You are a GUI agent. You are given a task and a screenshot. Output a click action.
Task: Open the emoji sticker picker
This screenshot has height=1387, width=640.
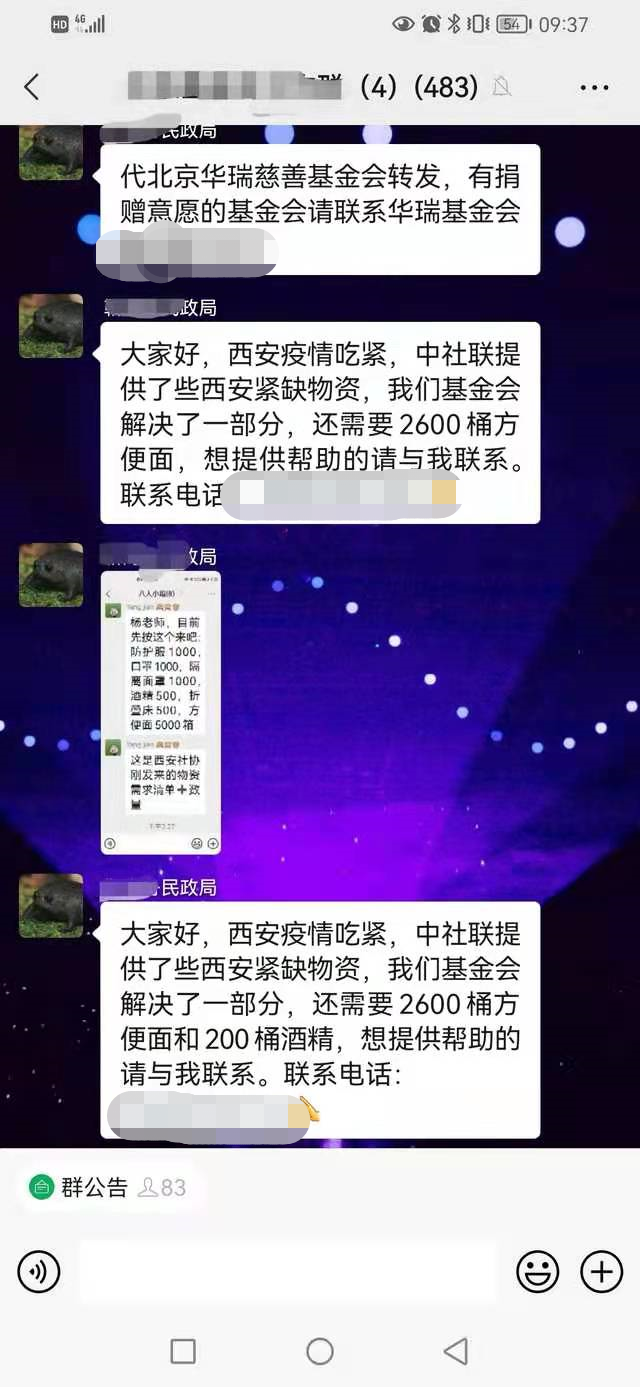[x=537, y=1271]
